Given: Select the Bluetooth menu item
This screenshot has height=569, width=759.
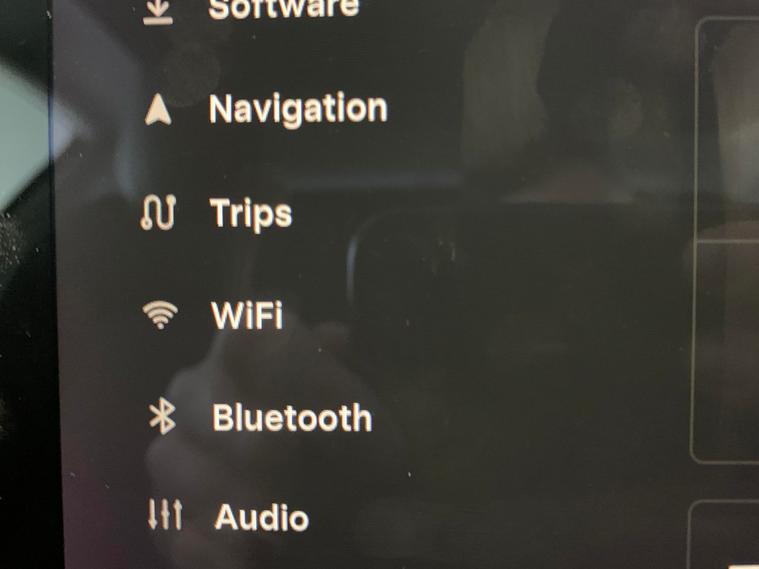Looking at the screenshot, I should pyautogui.click(x=291, y=417).
